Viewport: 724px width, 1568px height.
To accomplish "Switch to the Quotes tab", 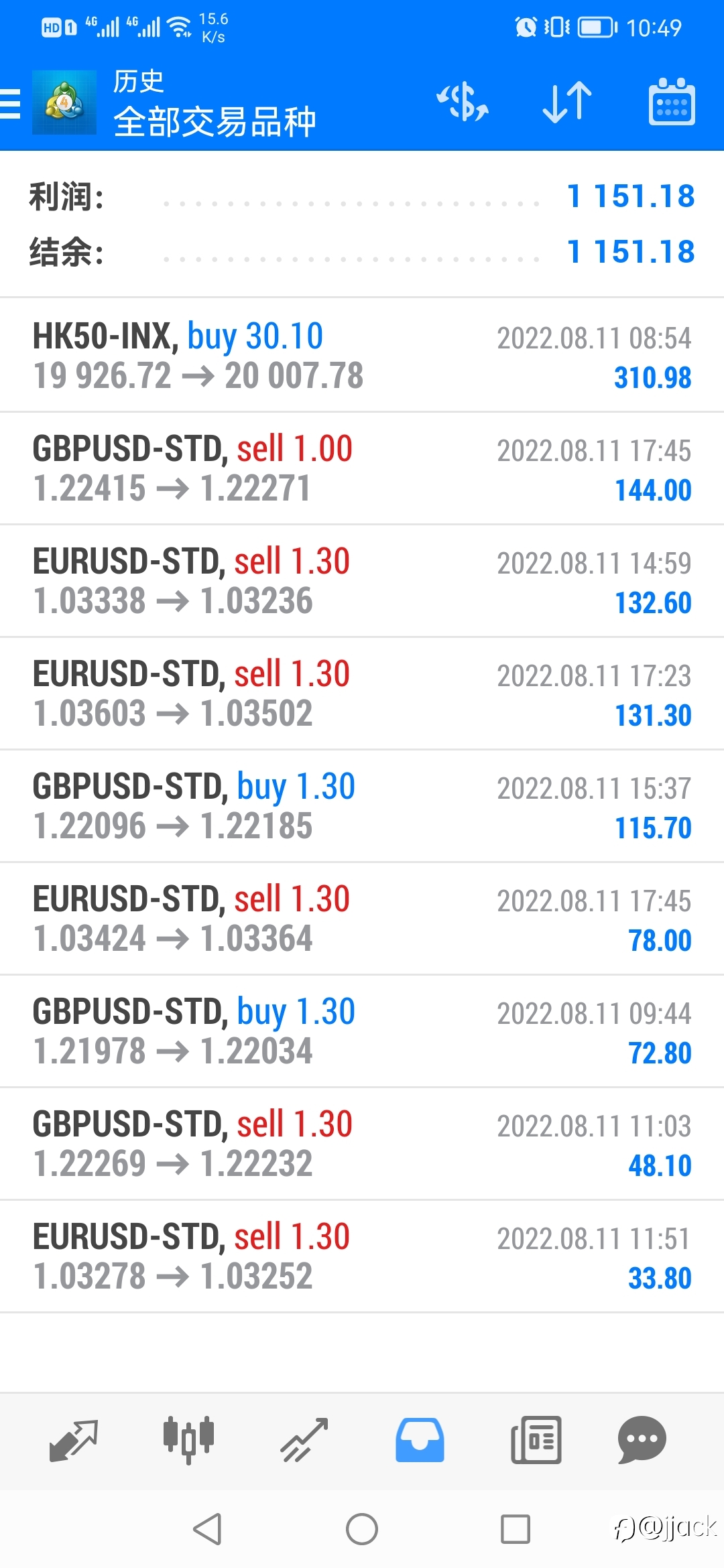I will click(x=74, y=1441).
